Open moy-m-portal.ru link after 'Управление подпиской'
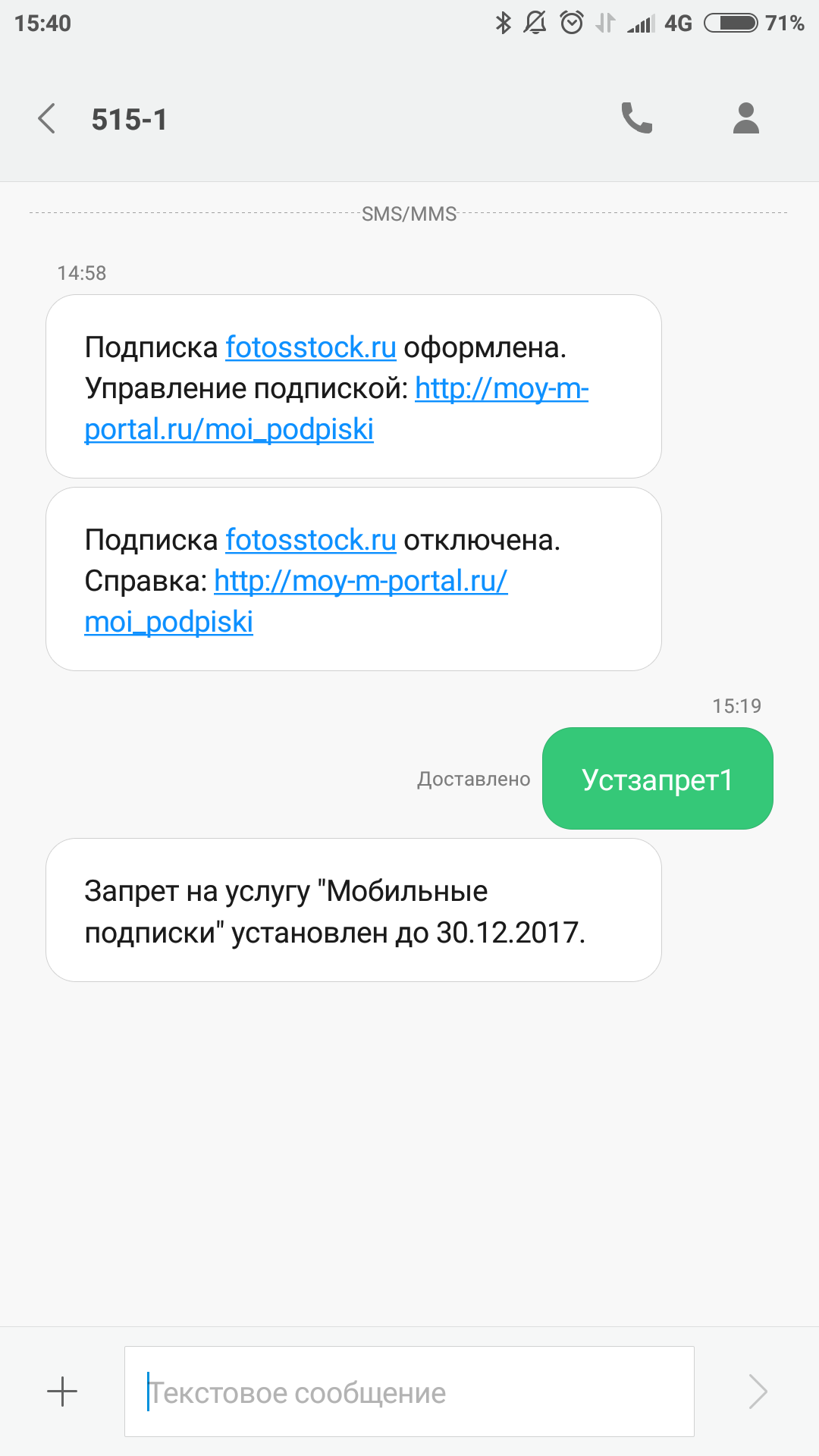This screenshot has height=1456, width=819. (500, 388)
